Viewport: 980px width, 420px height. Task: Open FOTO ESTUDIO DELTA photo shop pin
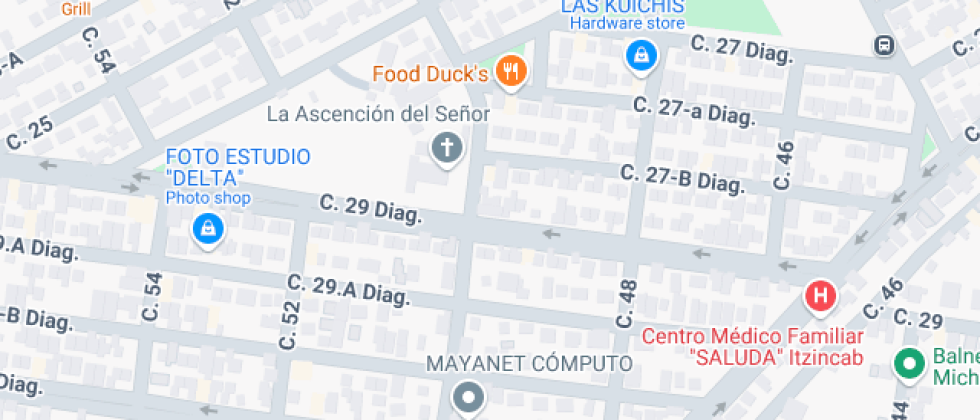point(208,229)
